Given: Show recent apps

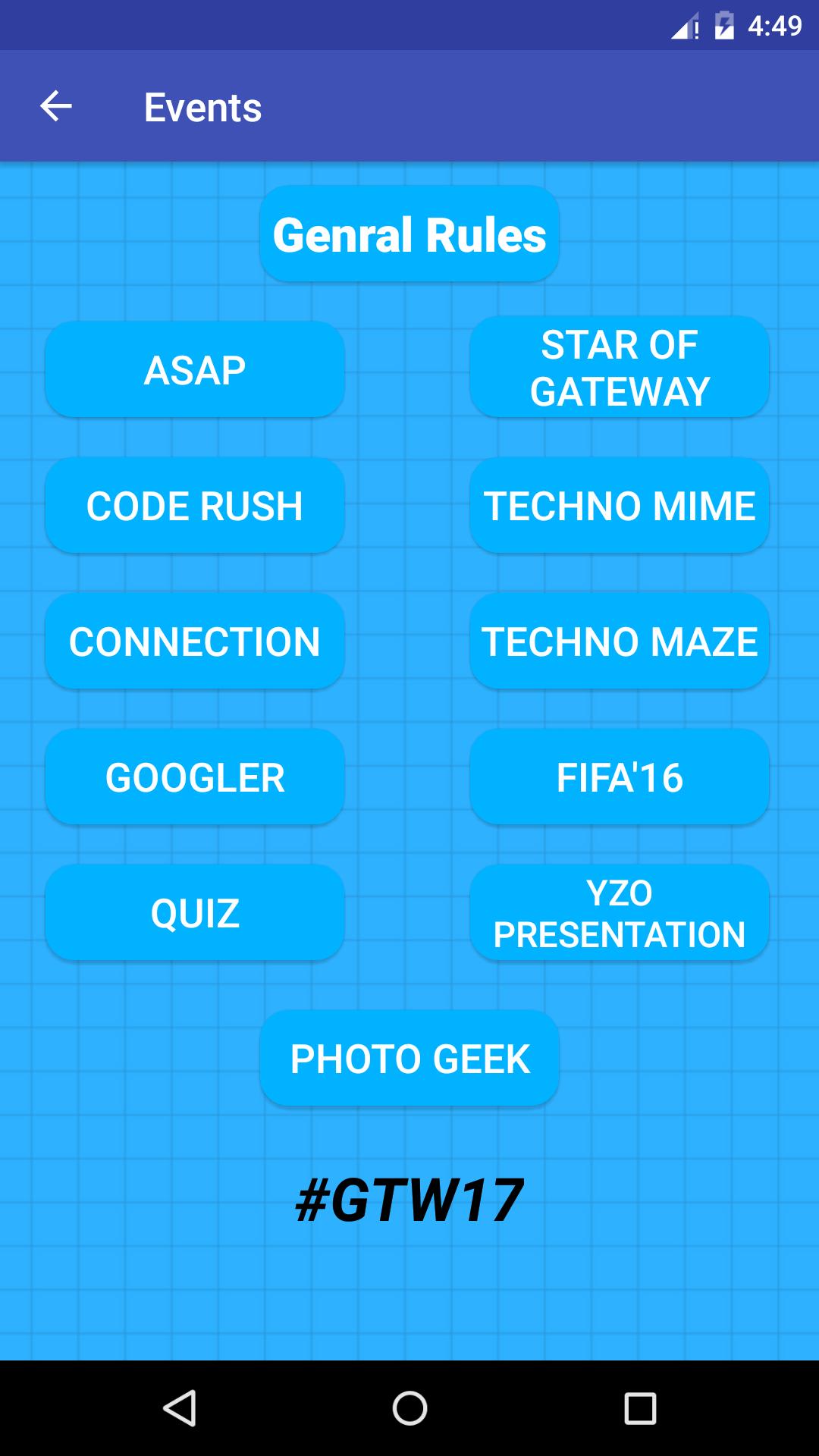Looking at the screenshot, I should pyautogui.click(x=640, y=1408).
